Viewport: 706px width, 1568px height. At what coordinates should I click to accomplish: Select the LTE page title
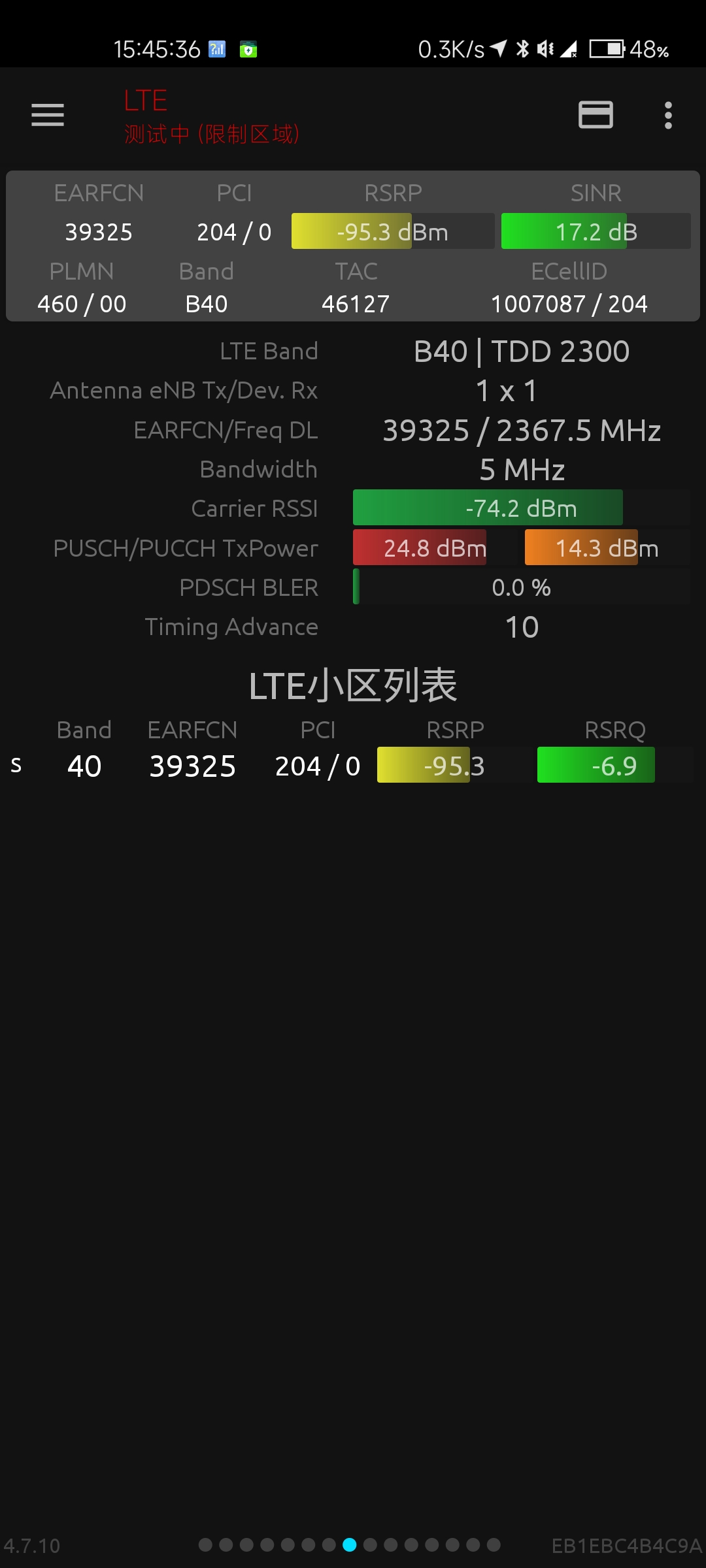coord(144,99)
